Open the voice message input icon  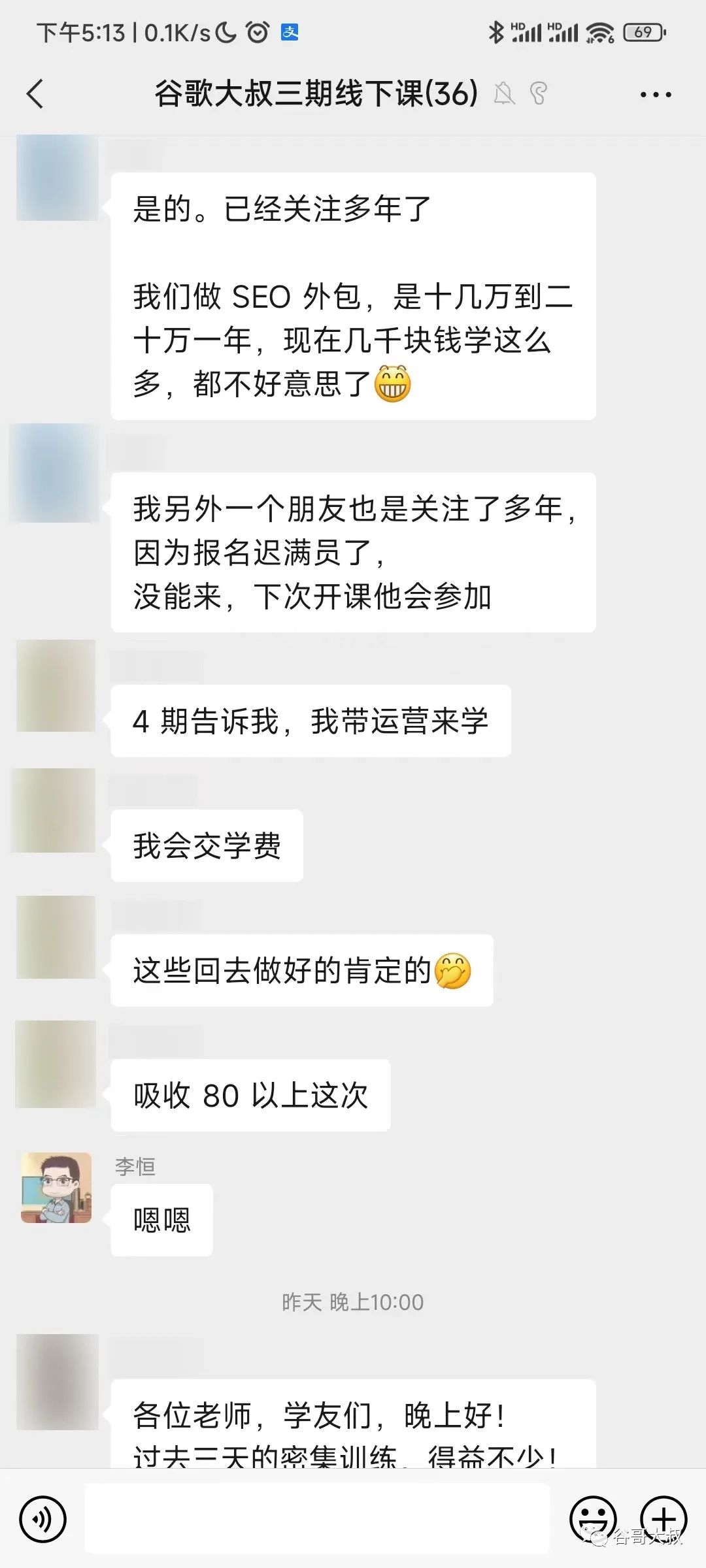43,1519
